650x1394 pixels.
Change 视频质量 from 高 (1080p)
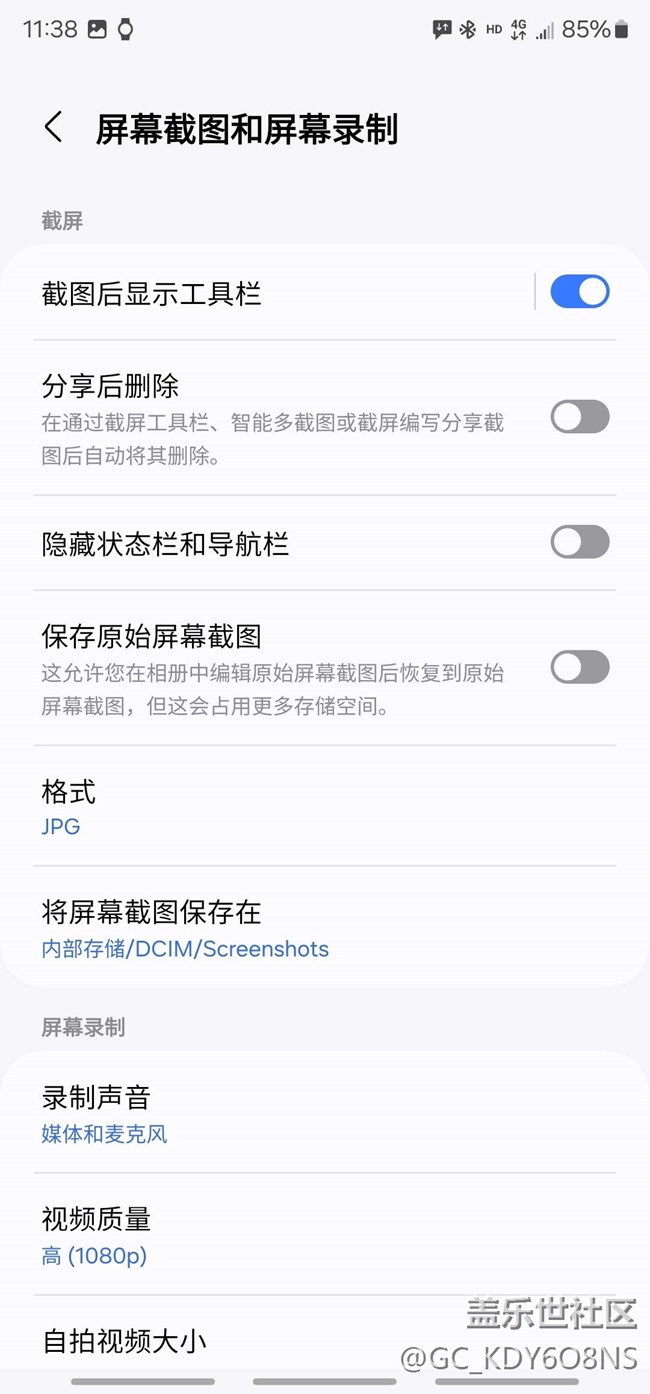pyautogui.click(x=325, y=1235)
